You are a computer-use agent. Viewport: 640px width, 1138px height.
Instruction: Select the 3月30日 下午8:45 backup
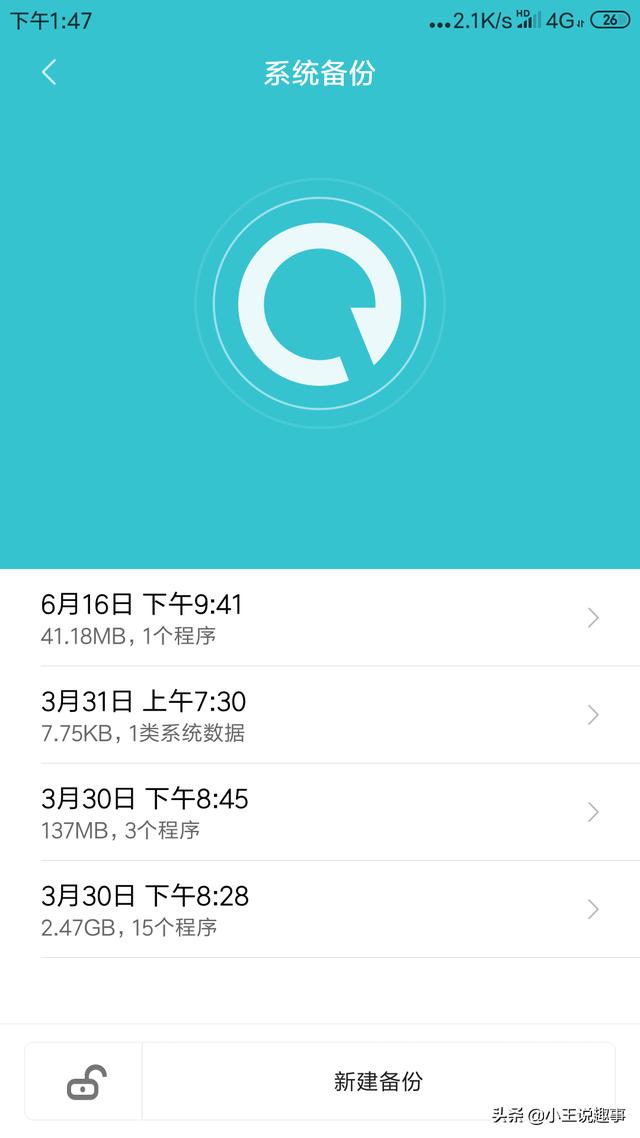[x=320, y=812]
